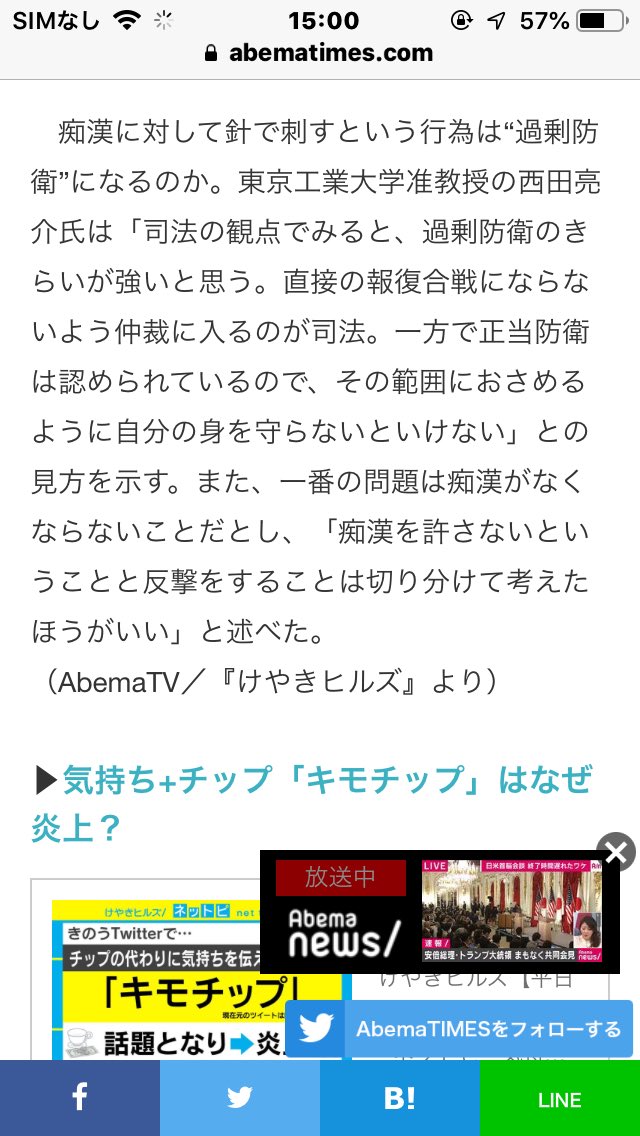Open the キモチップ はなぜ炎上 article link
The height and width of the screenshot is (1136, 640).
tap(326, 780)
